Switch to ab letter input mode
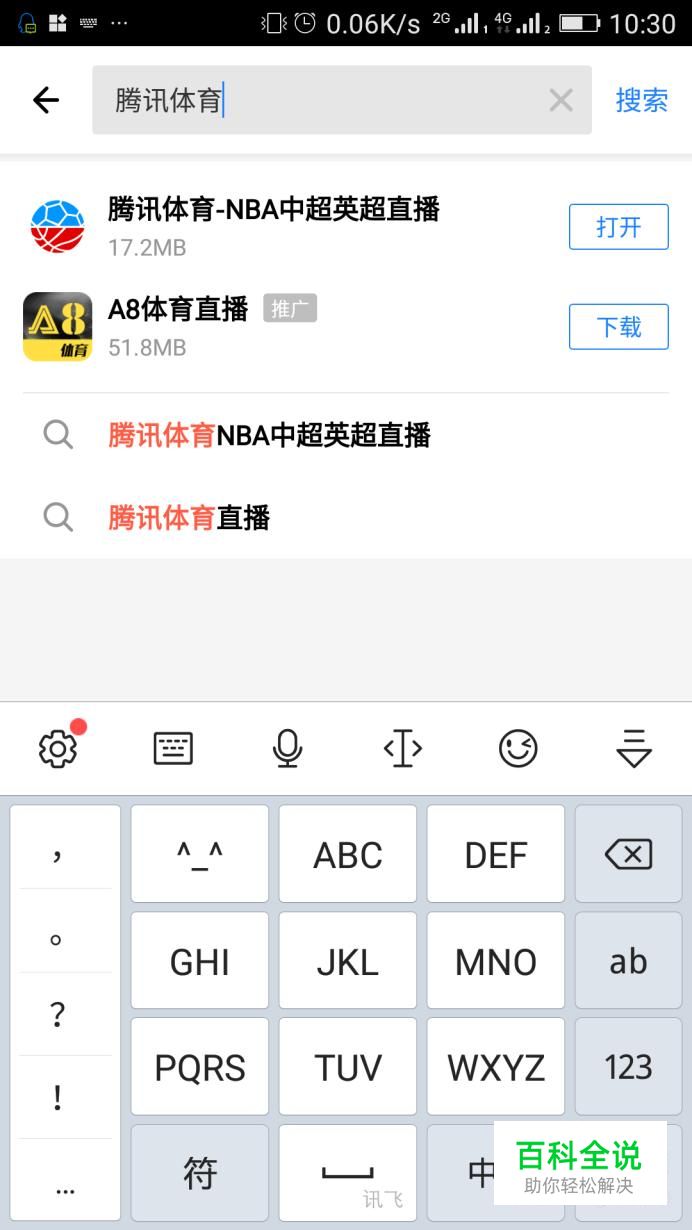This screenshot has width=692, height=1230. click(628, 961)
